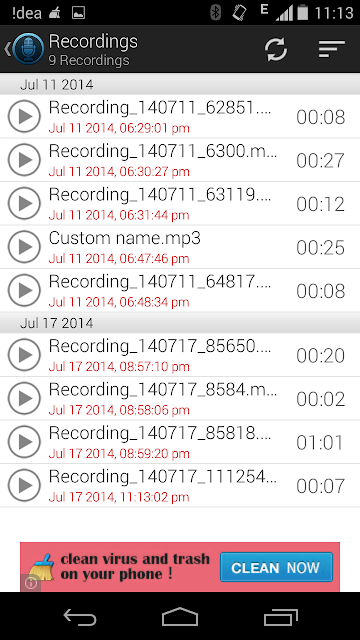The width and height of the screenshot is (360, 640).
Task: Go back via the microphone app icon
Action: coord(24,49)
